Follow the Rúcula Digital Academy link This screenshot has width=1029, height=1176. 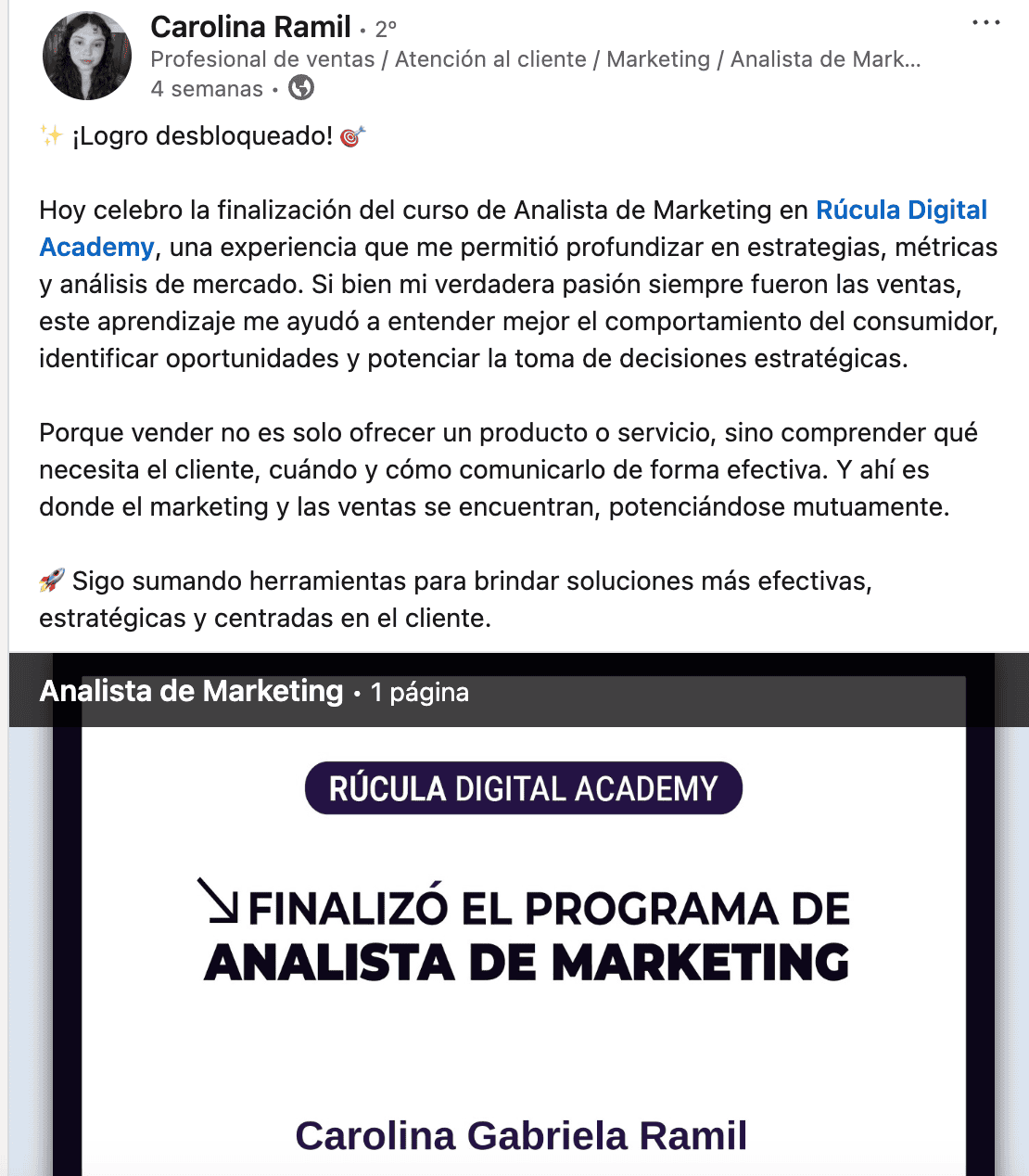click(x=900, y=211)
